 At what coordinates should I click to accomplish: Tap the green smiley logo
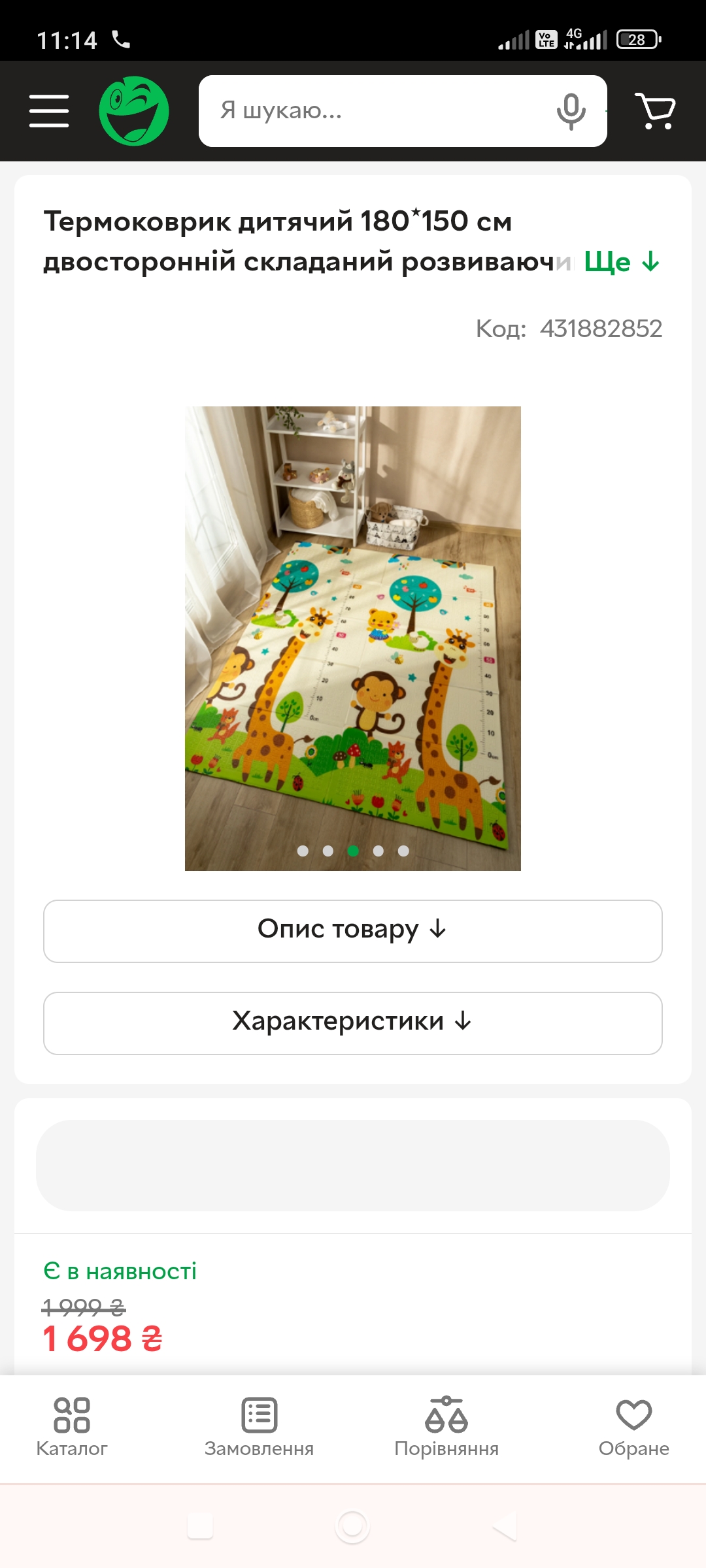point(134,111)
